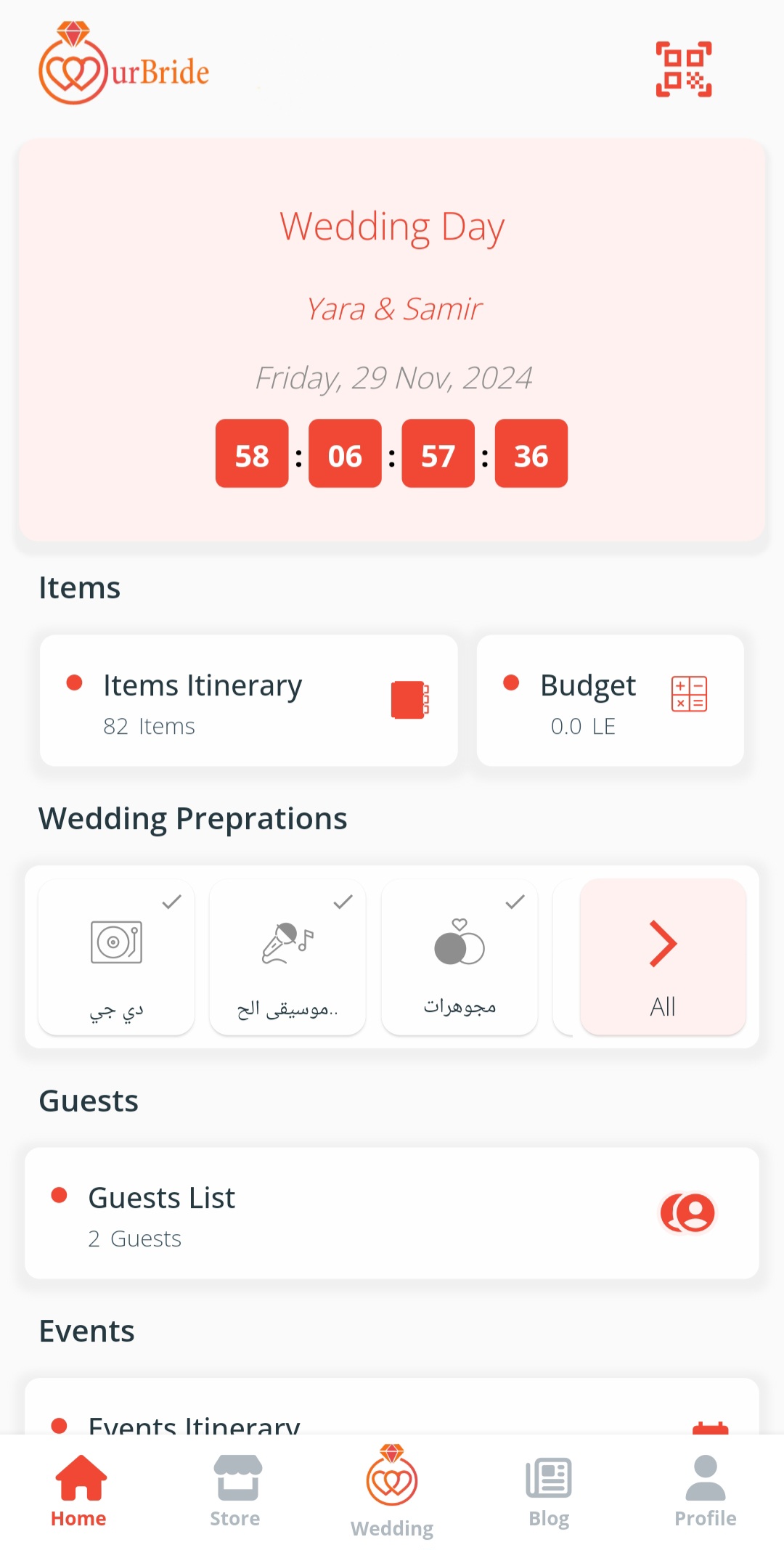The height and width of the screenshot is (1550, 784).
Task: Open the موسيقى الح preparation card
Action: pyautogui.click(x=287, y=957)
